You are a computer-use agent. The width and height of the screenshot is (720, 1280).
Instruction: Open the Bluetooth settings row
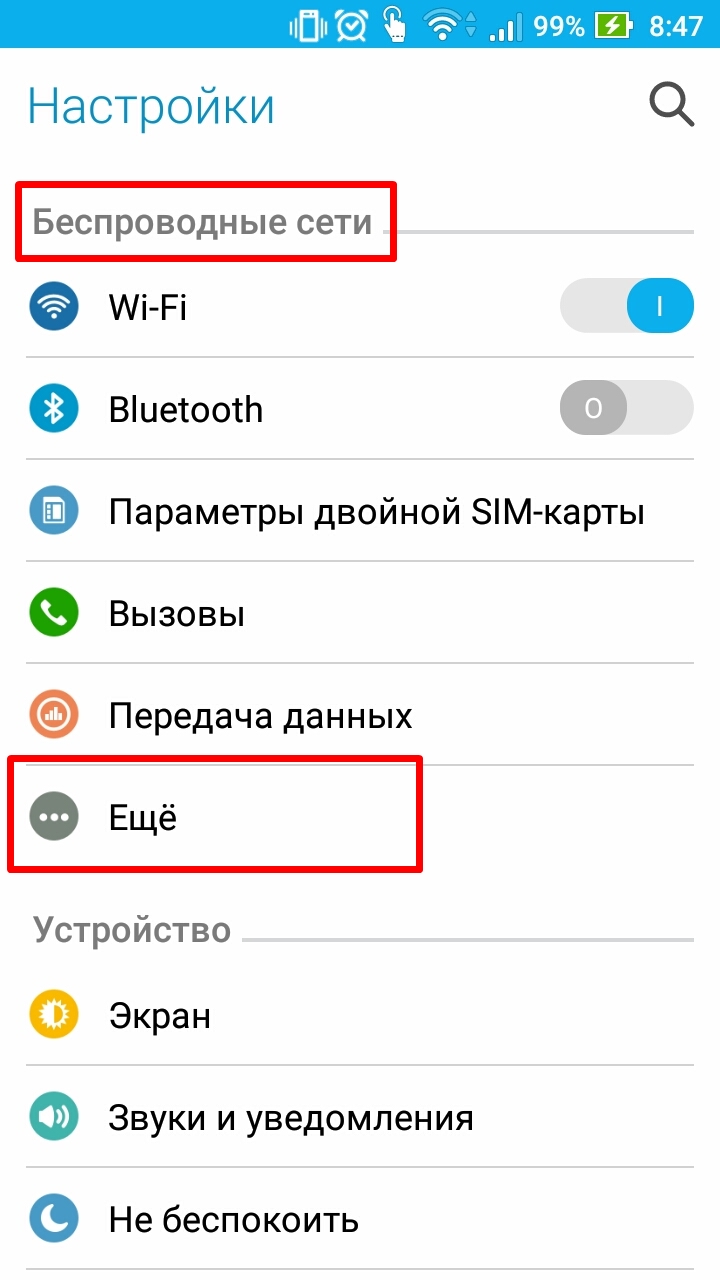[360, 408]
